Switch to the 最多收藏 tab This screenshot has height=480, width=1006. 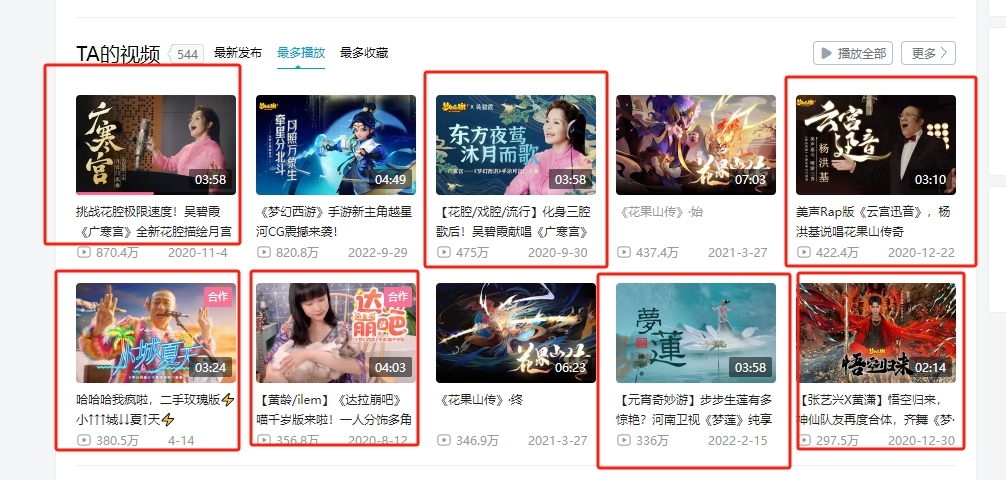click(364, 52)
